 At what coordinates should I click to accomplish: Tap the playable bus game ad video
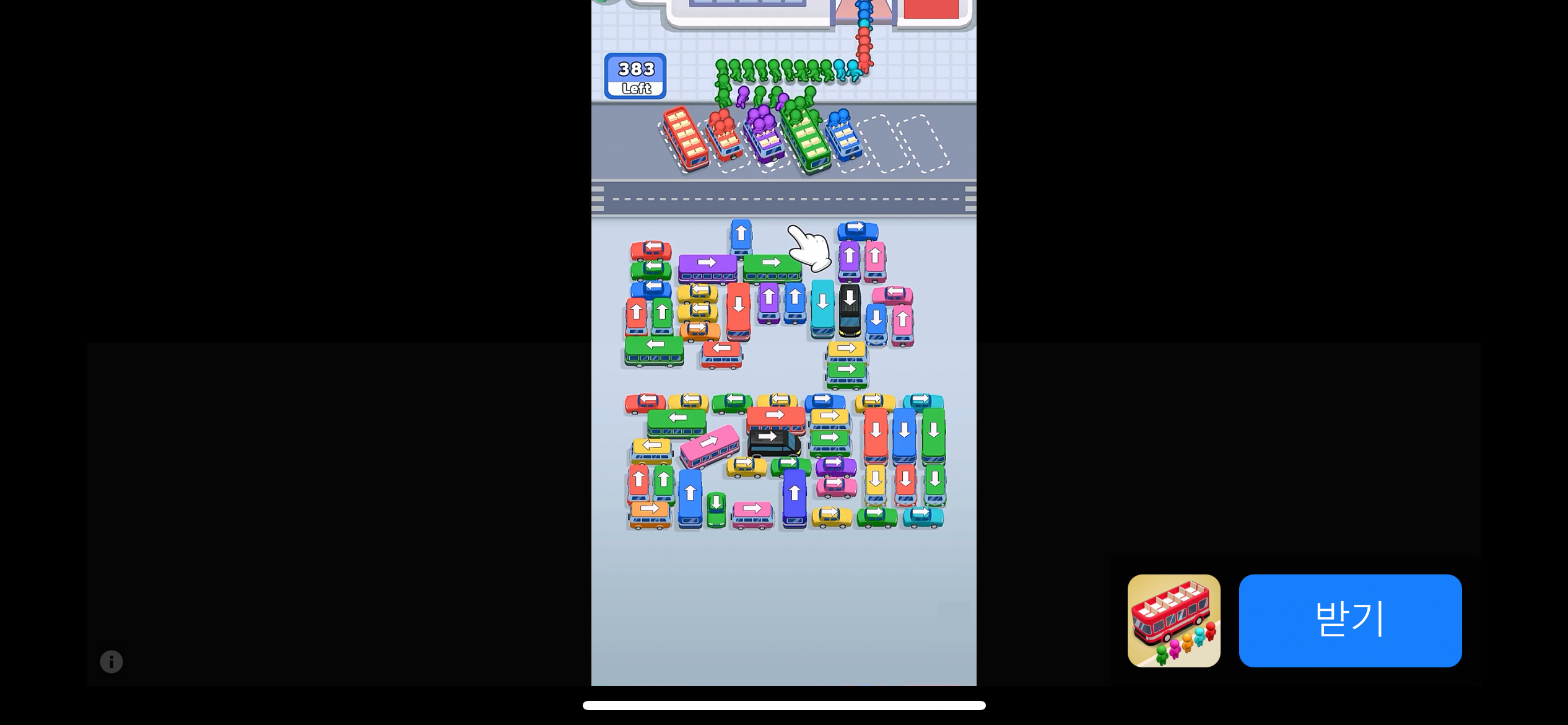(784, 343)
